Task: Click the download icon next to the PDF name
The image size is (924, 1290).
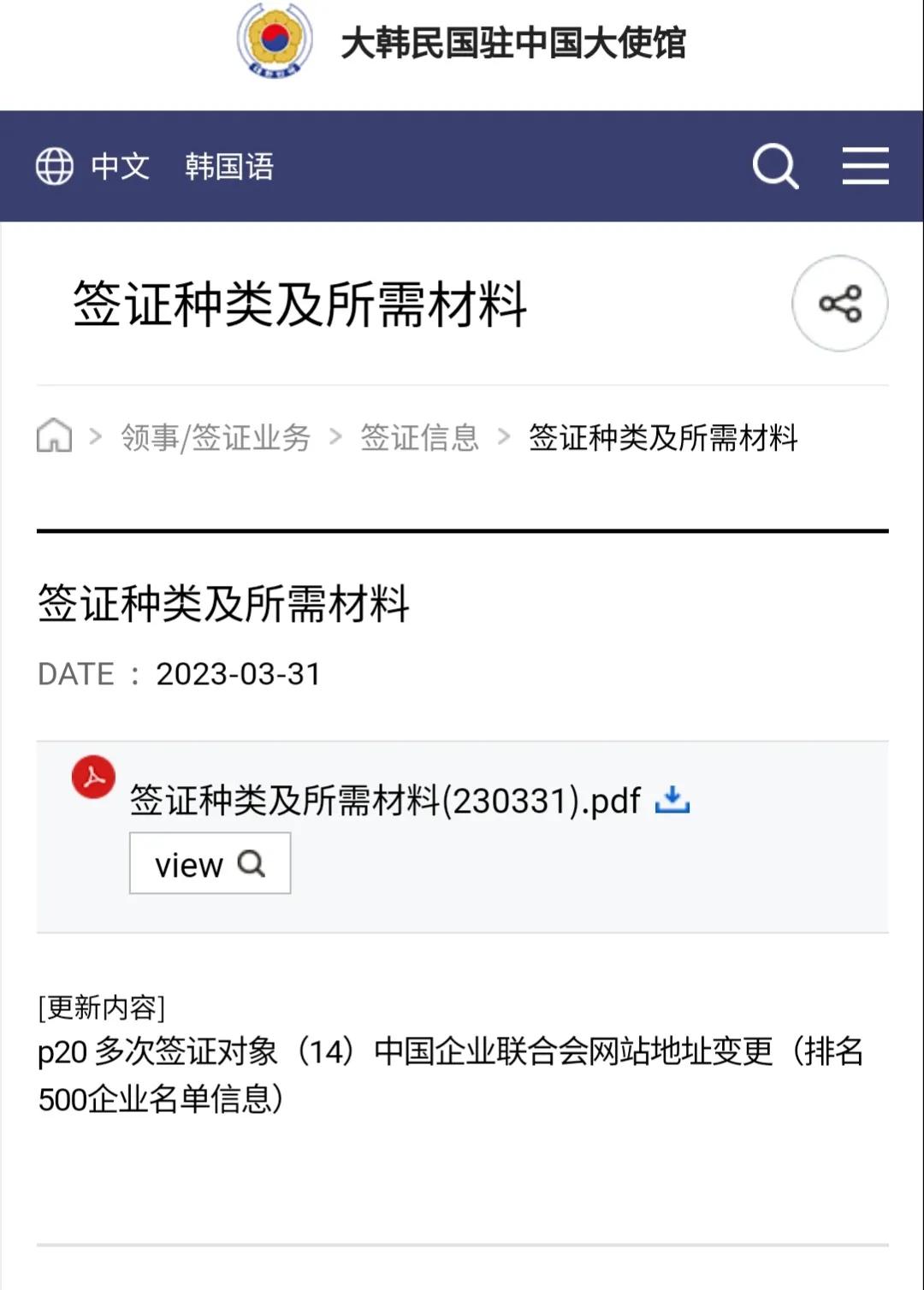Action: [x=674, y=800]
